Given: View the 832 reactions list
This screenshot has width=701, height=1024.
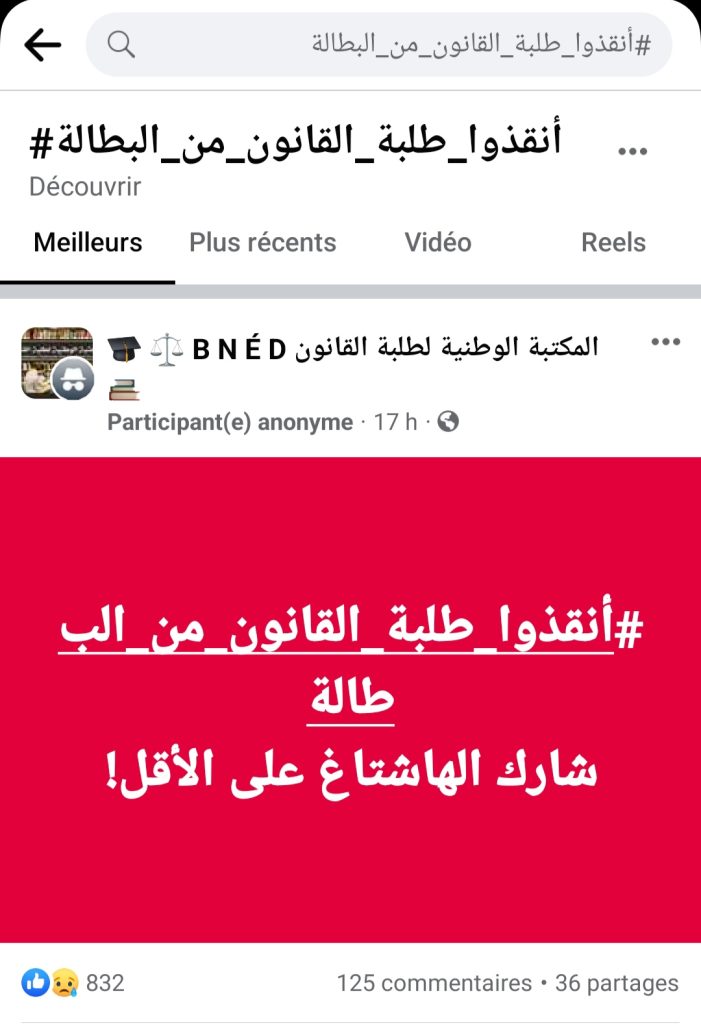Looking at the screenshot, I should tap(73, 982).
